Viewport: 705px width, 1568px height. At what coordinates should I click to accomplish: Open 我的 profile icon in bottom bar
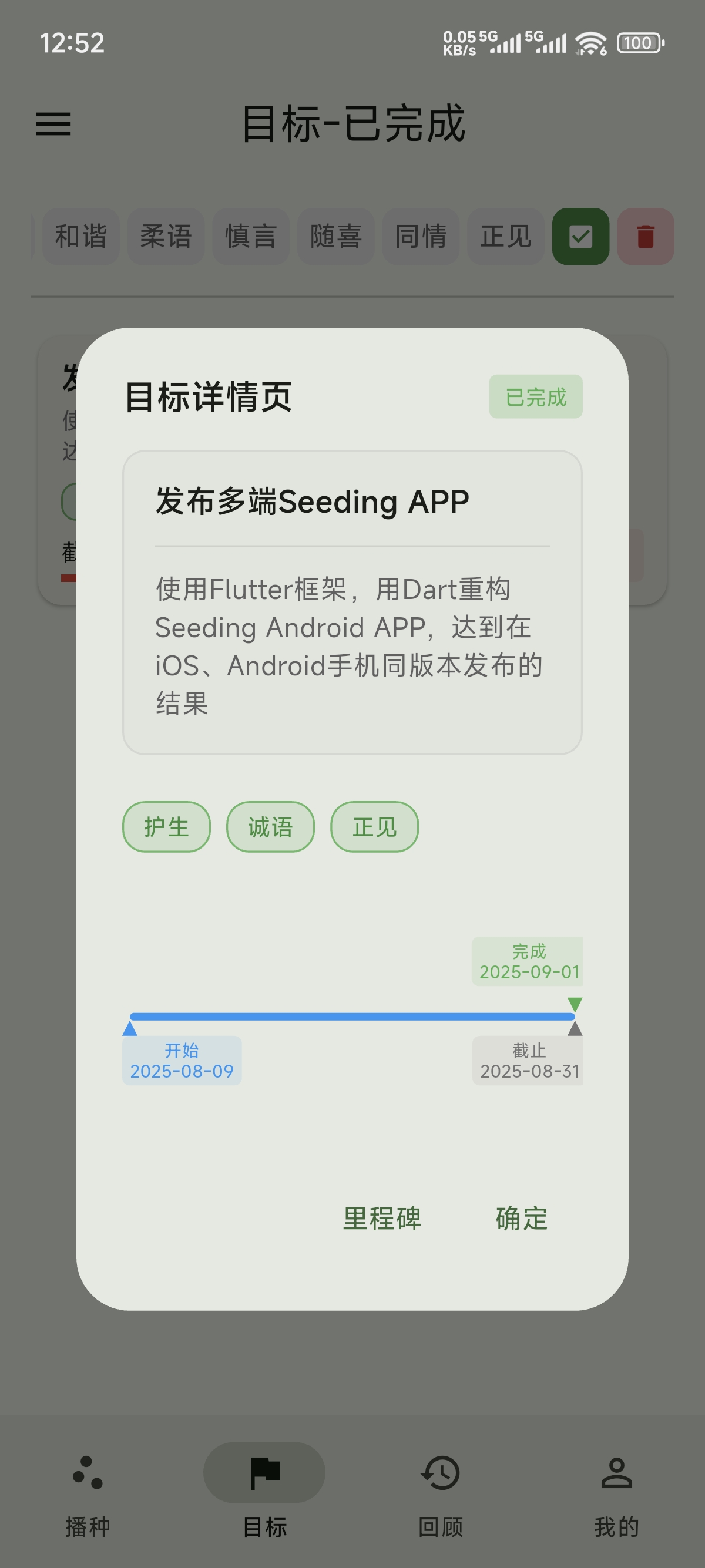(616, 1473)
